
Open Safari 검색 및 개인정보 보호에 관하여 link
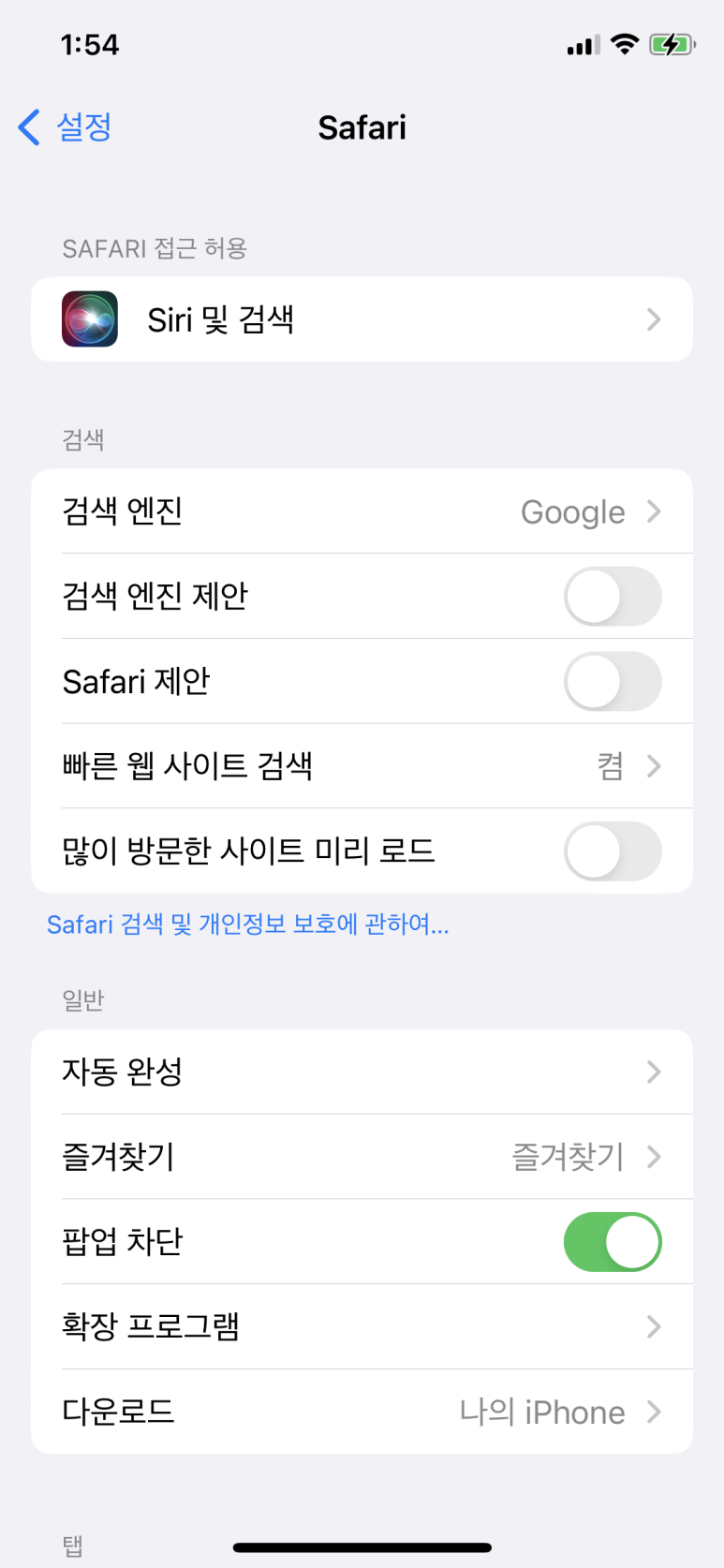pyautogui.click(x=248, y=925)
